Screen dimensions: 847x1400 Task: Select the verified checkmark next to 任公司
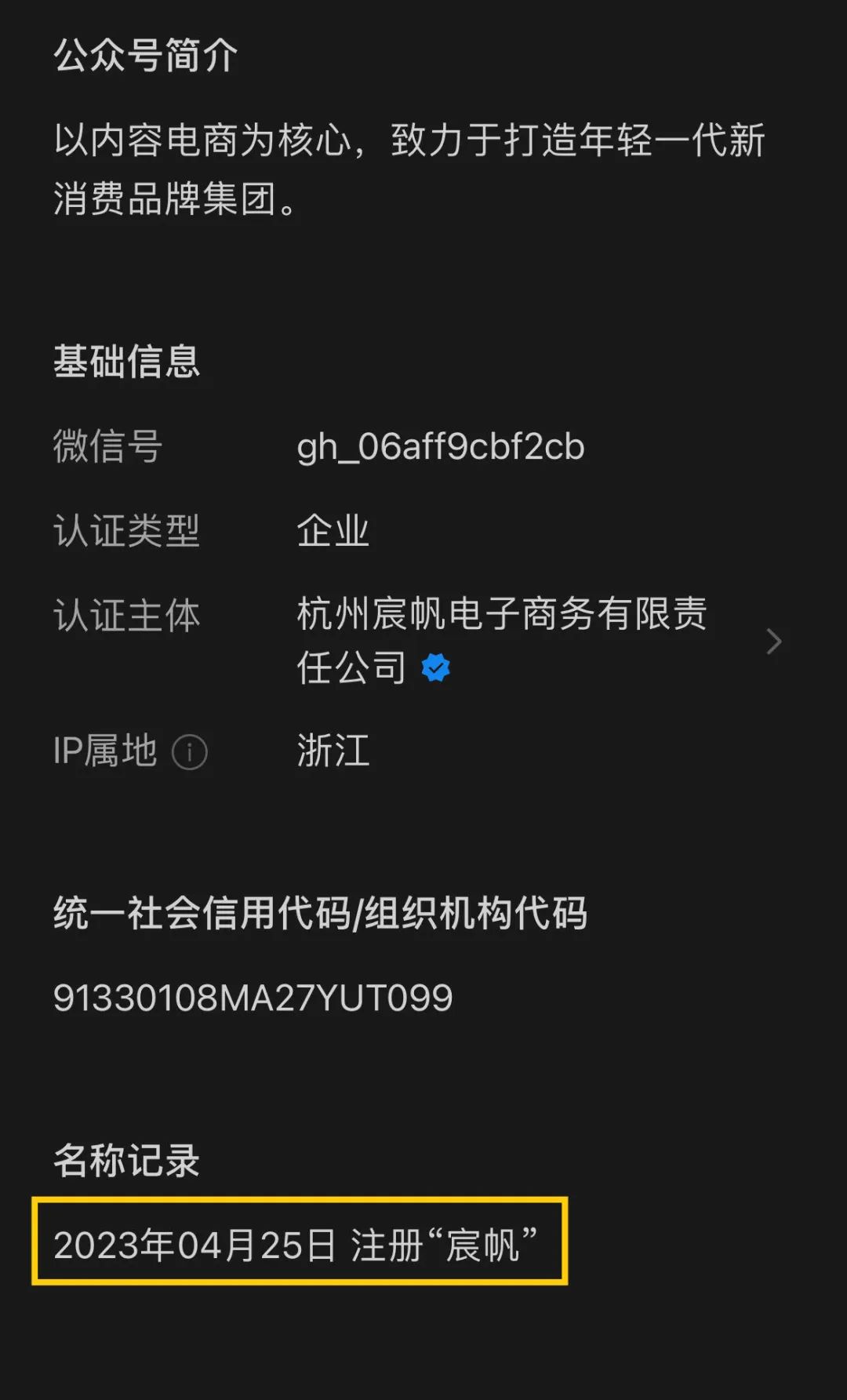coord(437,667)
